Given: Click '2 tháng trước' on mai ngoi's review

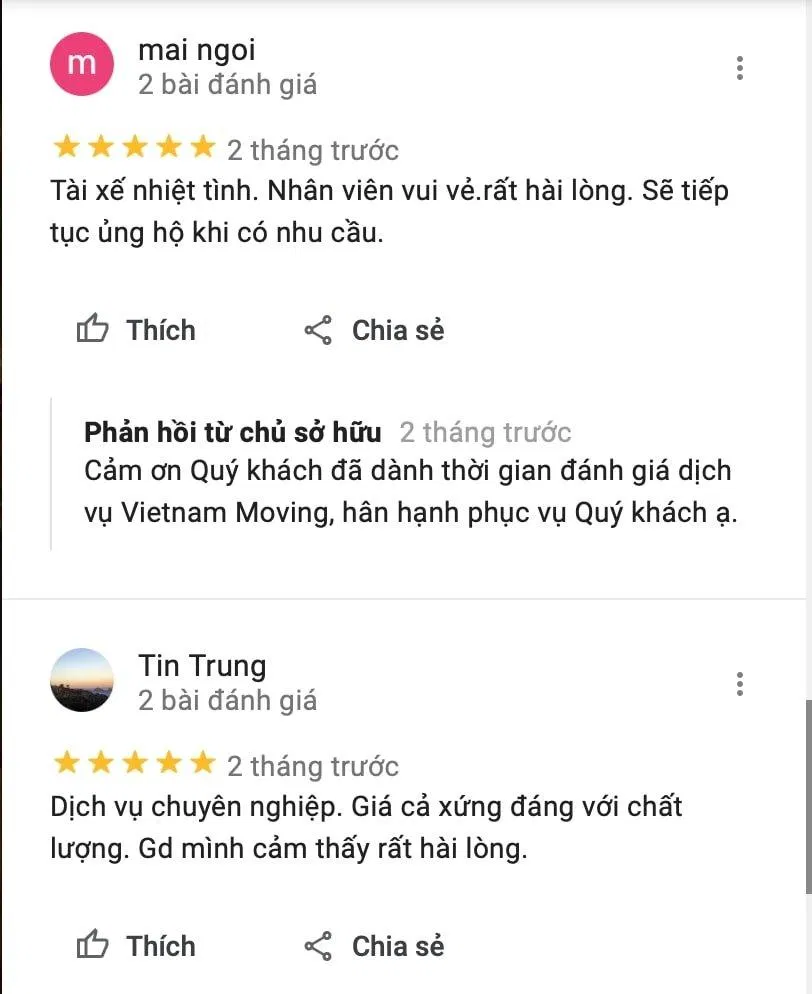Looking at the screenshot, I should pos(313,150).
